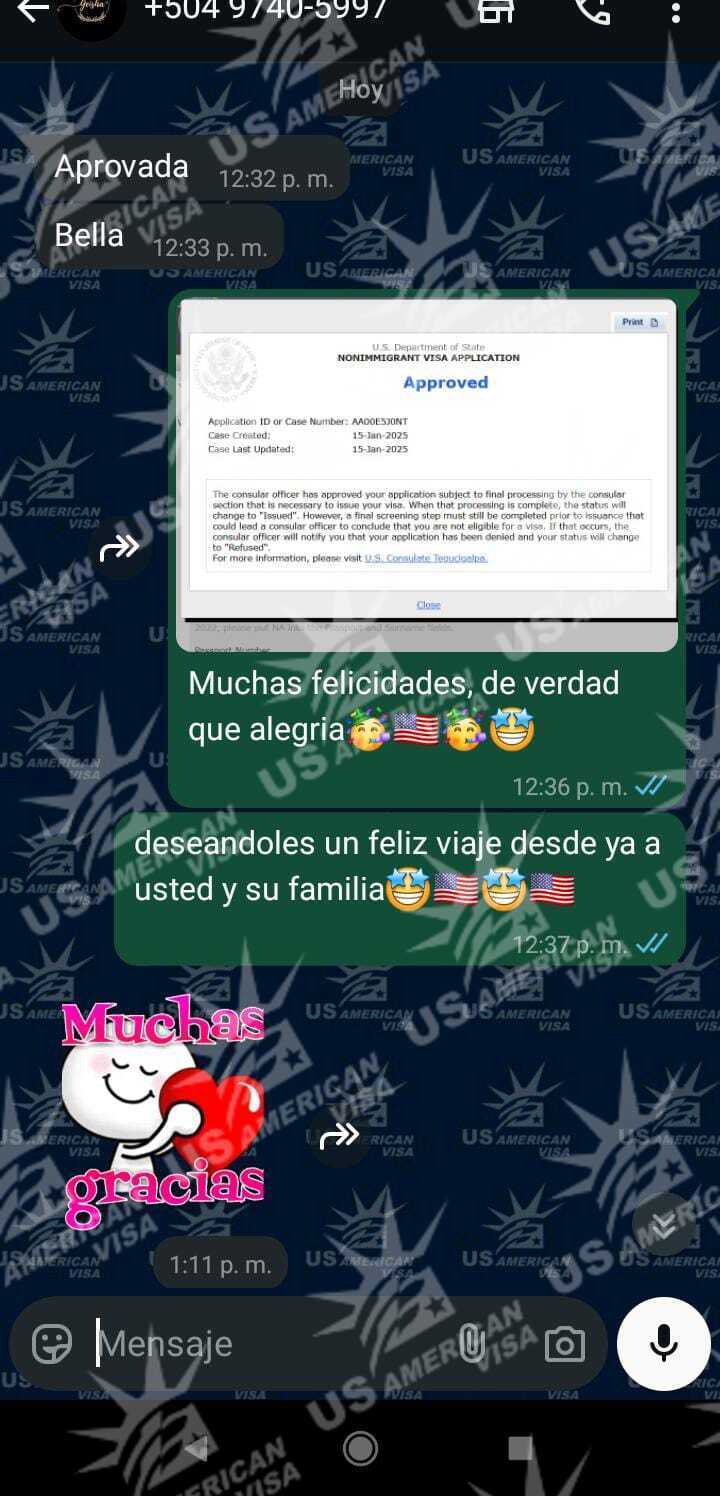Open contact info for +504 9740-5997
720x1496 pixels.
265,10
